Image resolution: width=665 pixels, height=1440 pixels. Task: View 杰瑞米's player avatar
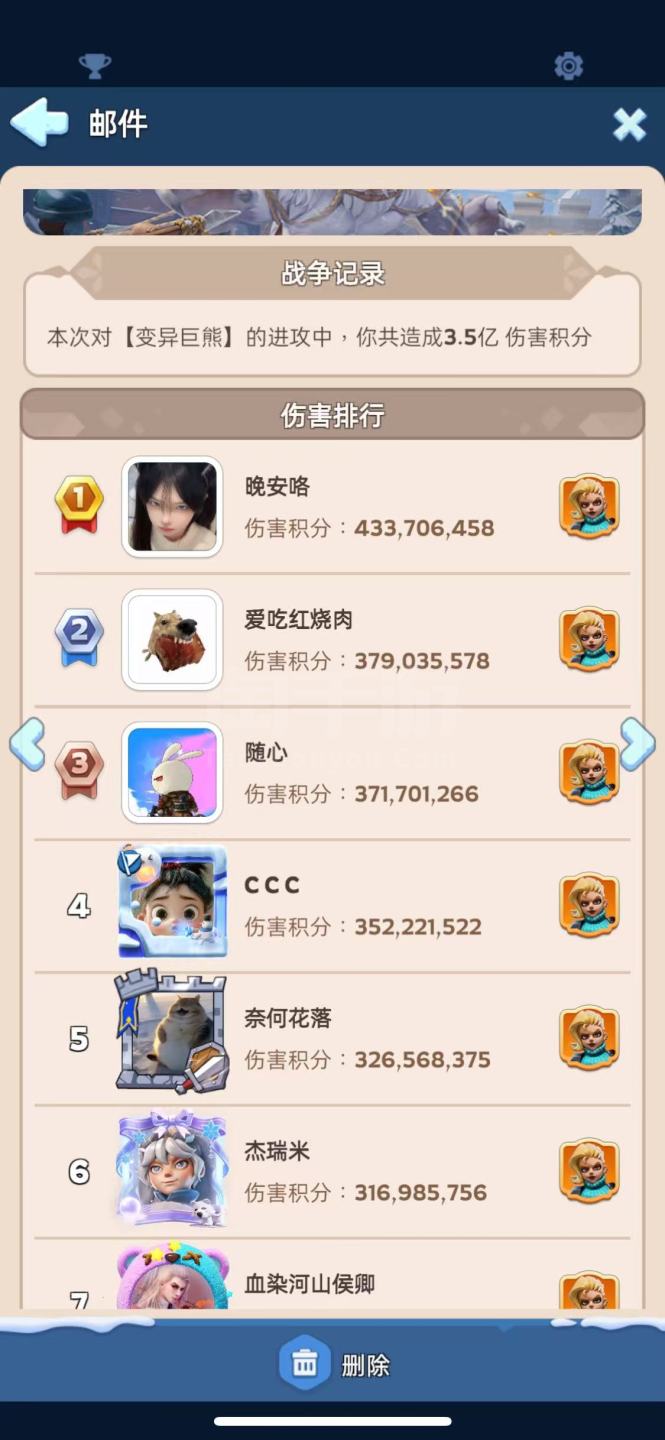tap(172, 1168)
